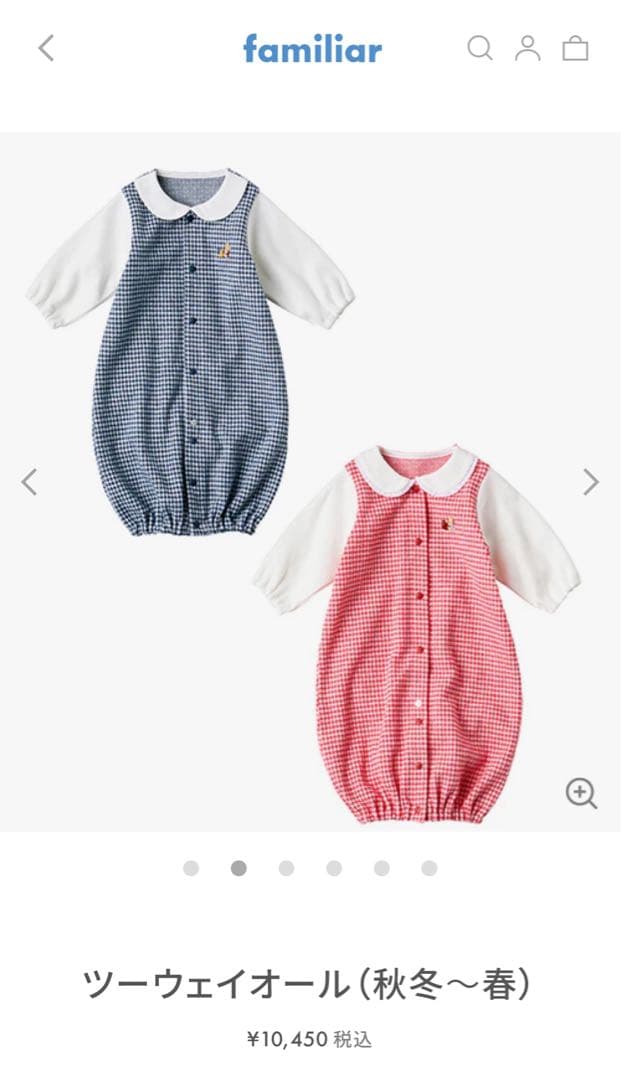Jump to the sixth image dot
621x1080 pixels.
(x=429, y=868)
